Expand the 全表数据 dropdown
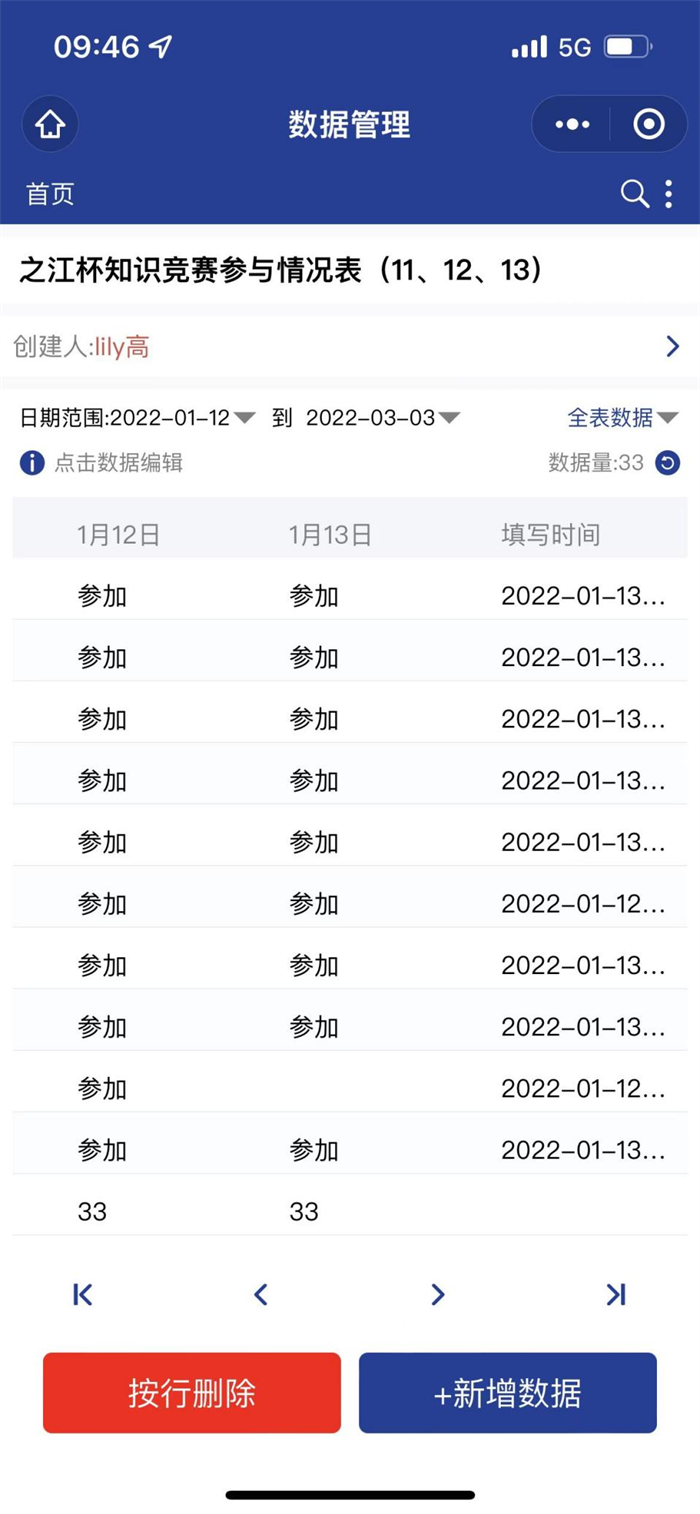The width and height of the screenshot is (700, 1514). [623, 418]
